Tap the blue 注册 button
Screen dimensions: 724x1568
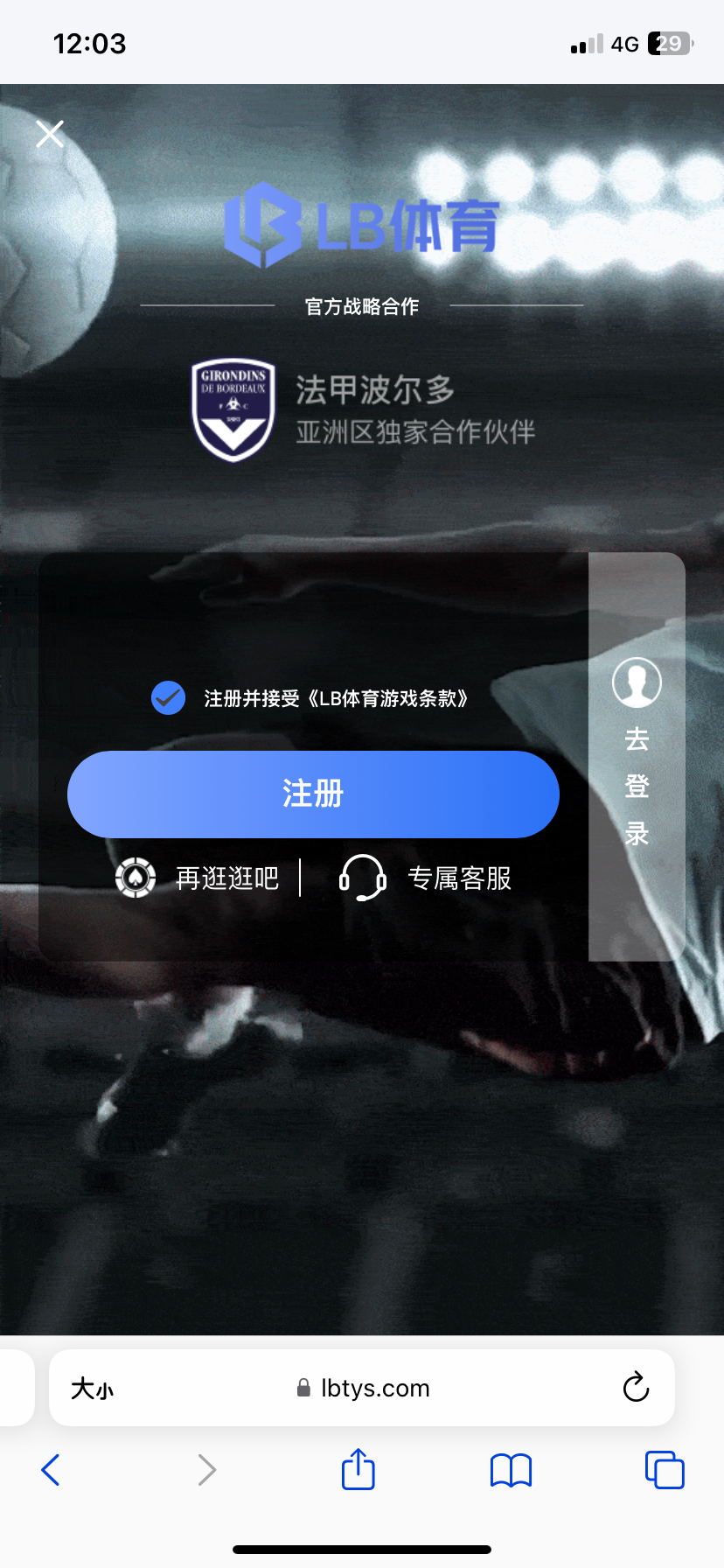313,794
